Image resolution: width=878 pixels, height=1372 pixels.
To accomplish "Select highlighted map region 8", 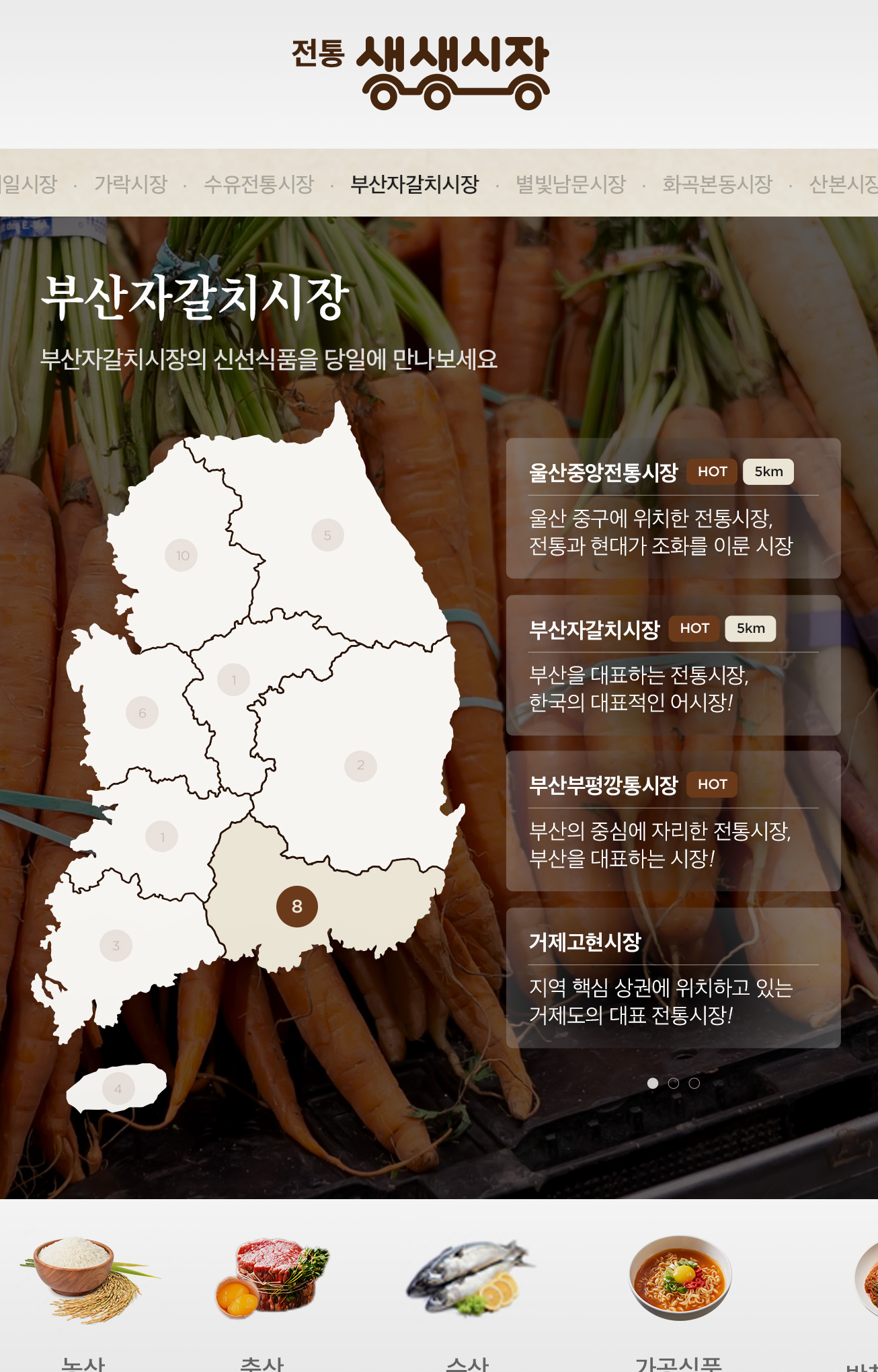I will pyautogui.click(x=296, y=907).
